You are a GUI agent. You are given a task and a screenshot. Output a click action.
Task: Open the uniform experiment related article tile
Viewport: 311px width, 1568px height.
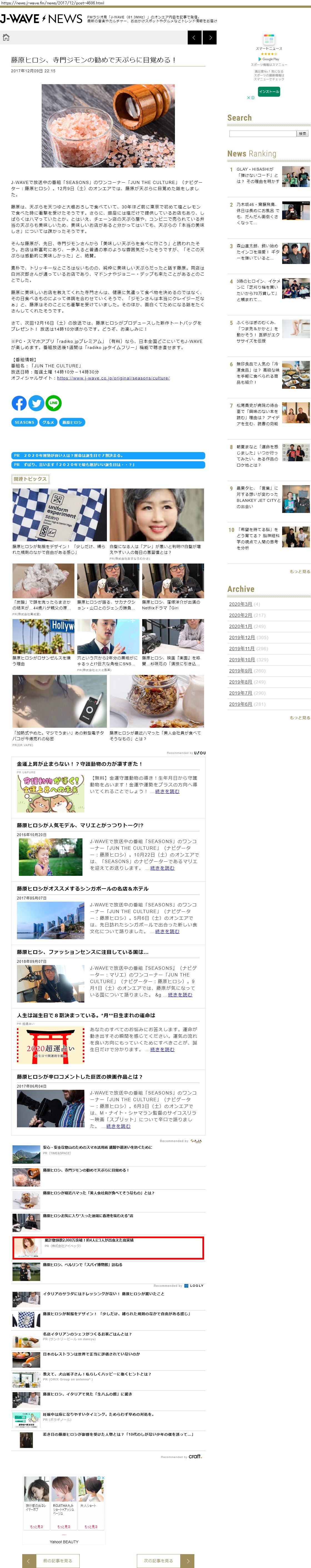click(x=59, y=515)
